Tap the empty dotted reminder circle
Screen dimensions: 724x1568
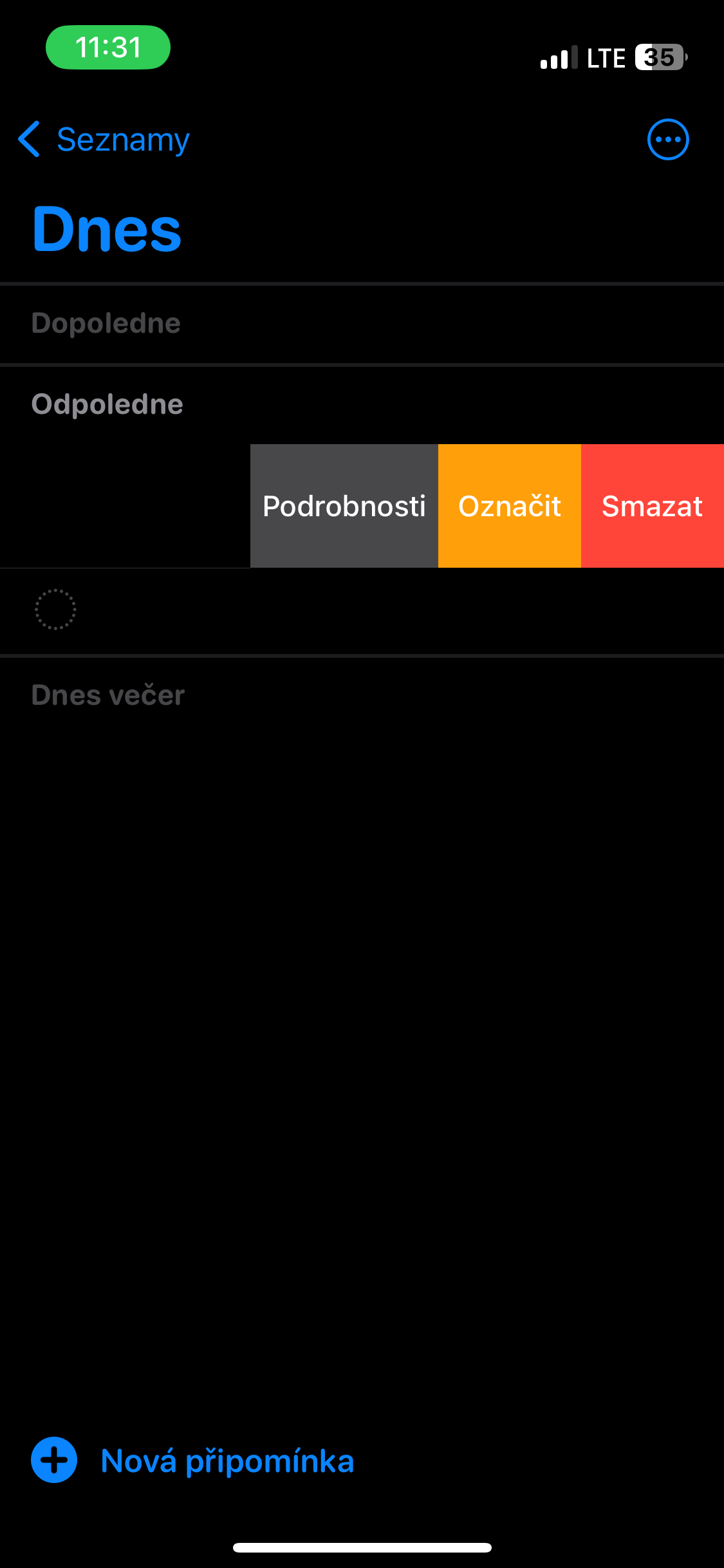[x=55, y=609]
